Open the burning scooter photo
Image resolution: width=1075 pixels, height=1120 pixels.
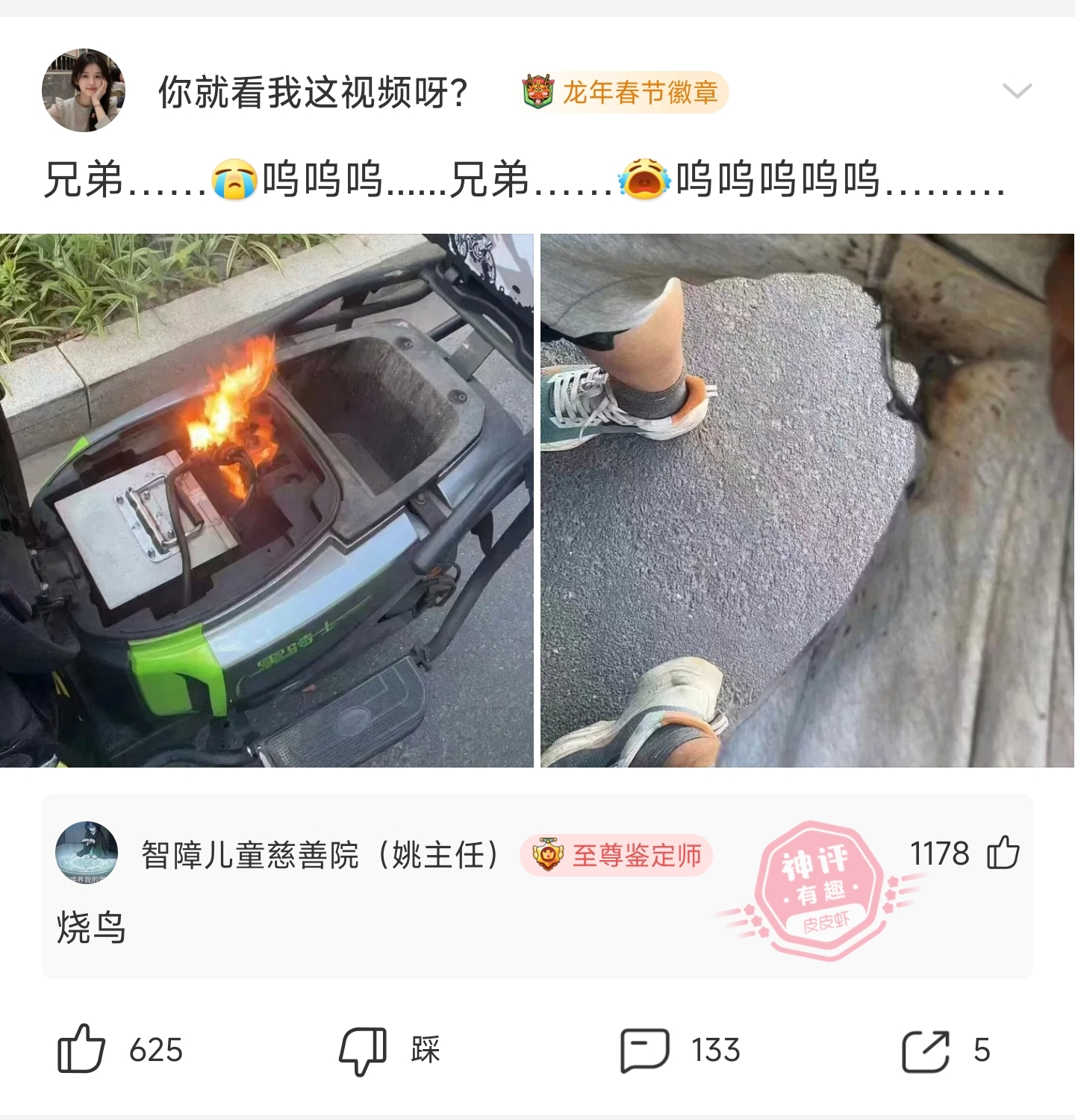267,500
